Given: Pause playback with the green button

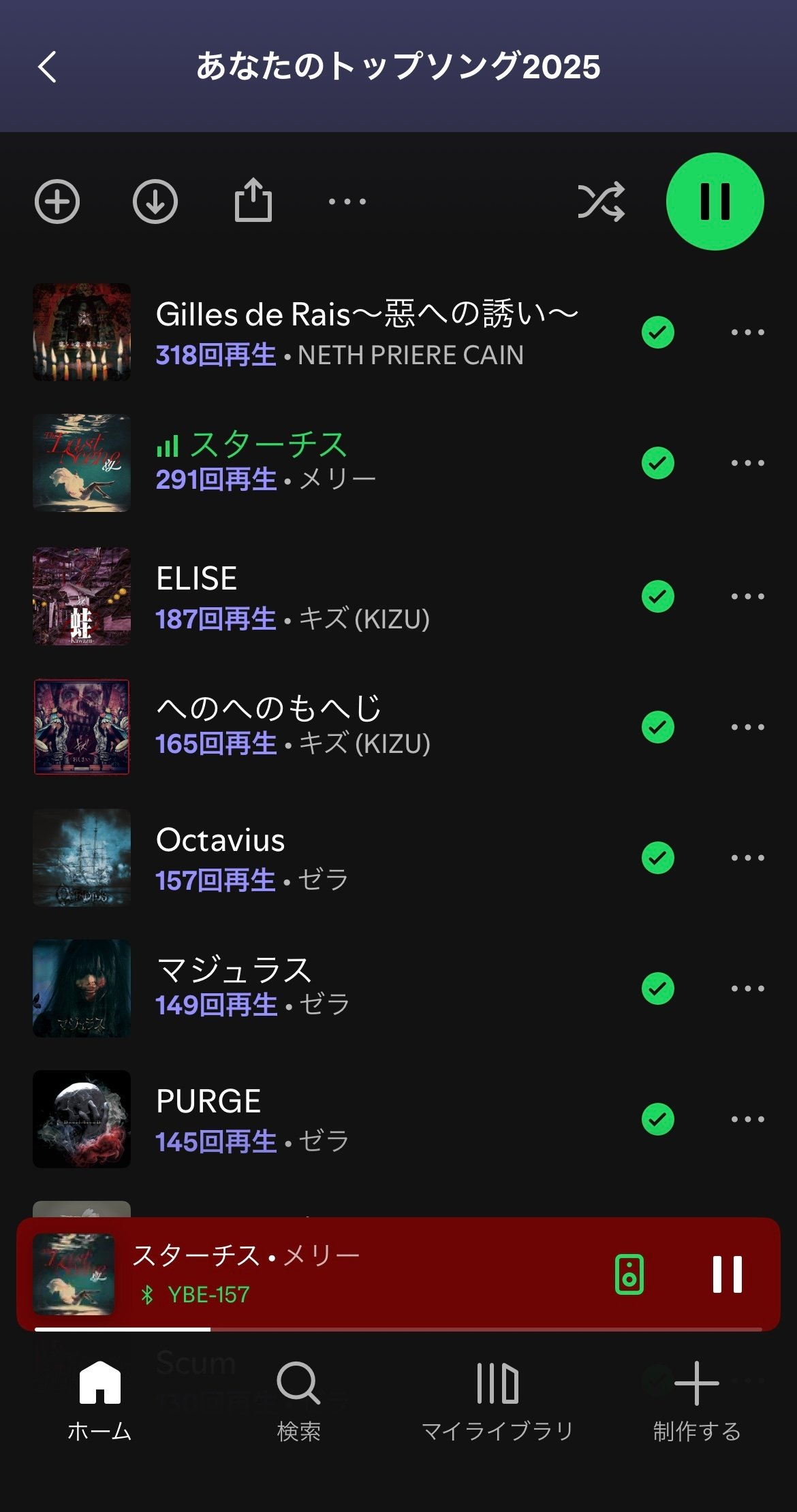Looking at the screenshot, I should point(715,202).
